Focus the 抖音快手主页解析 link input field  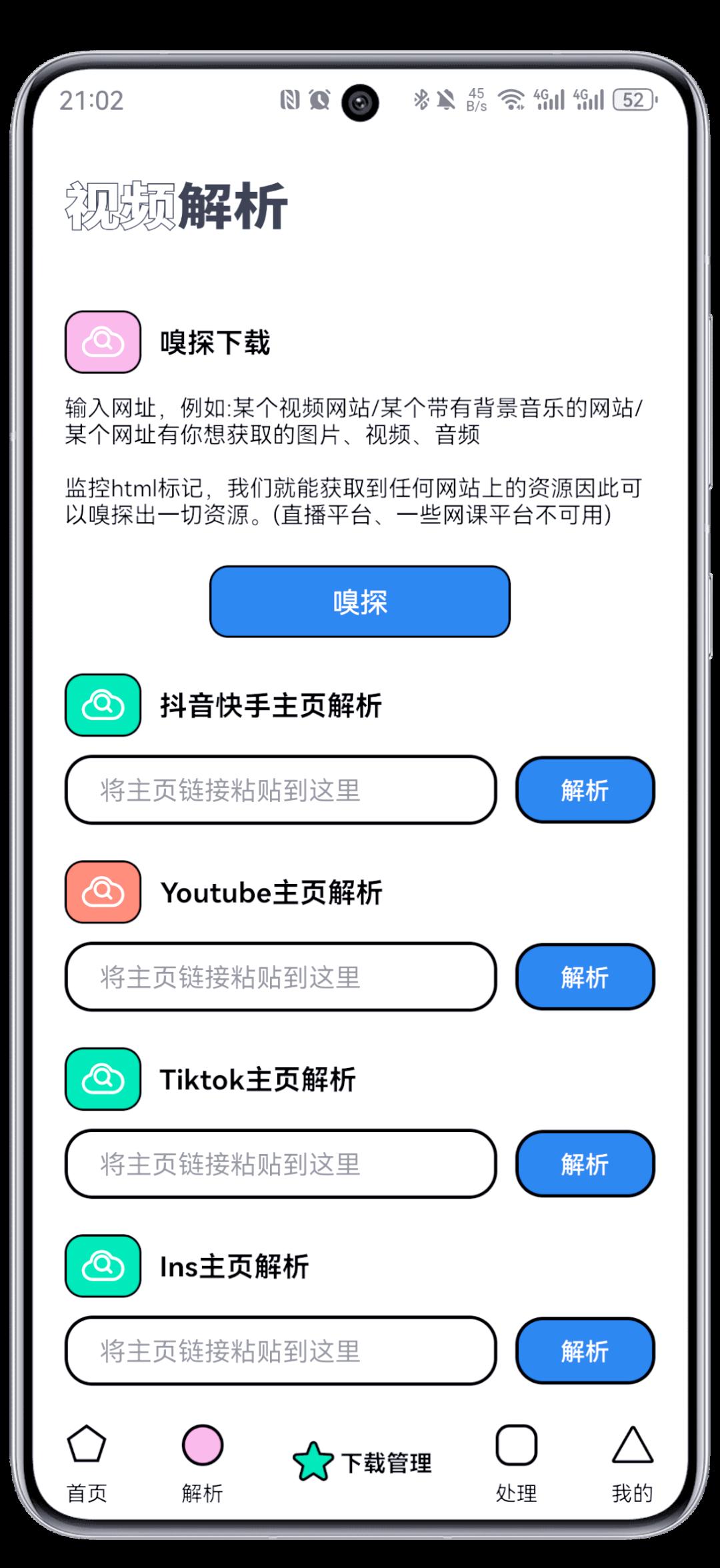coord(280,790)
